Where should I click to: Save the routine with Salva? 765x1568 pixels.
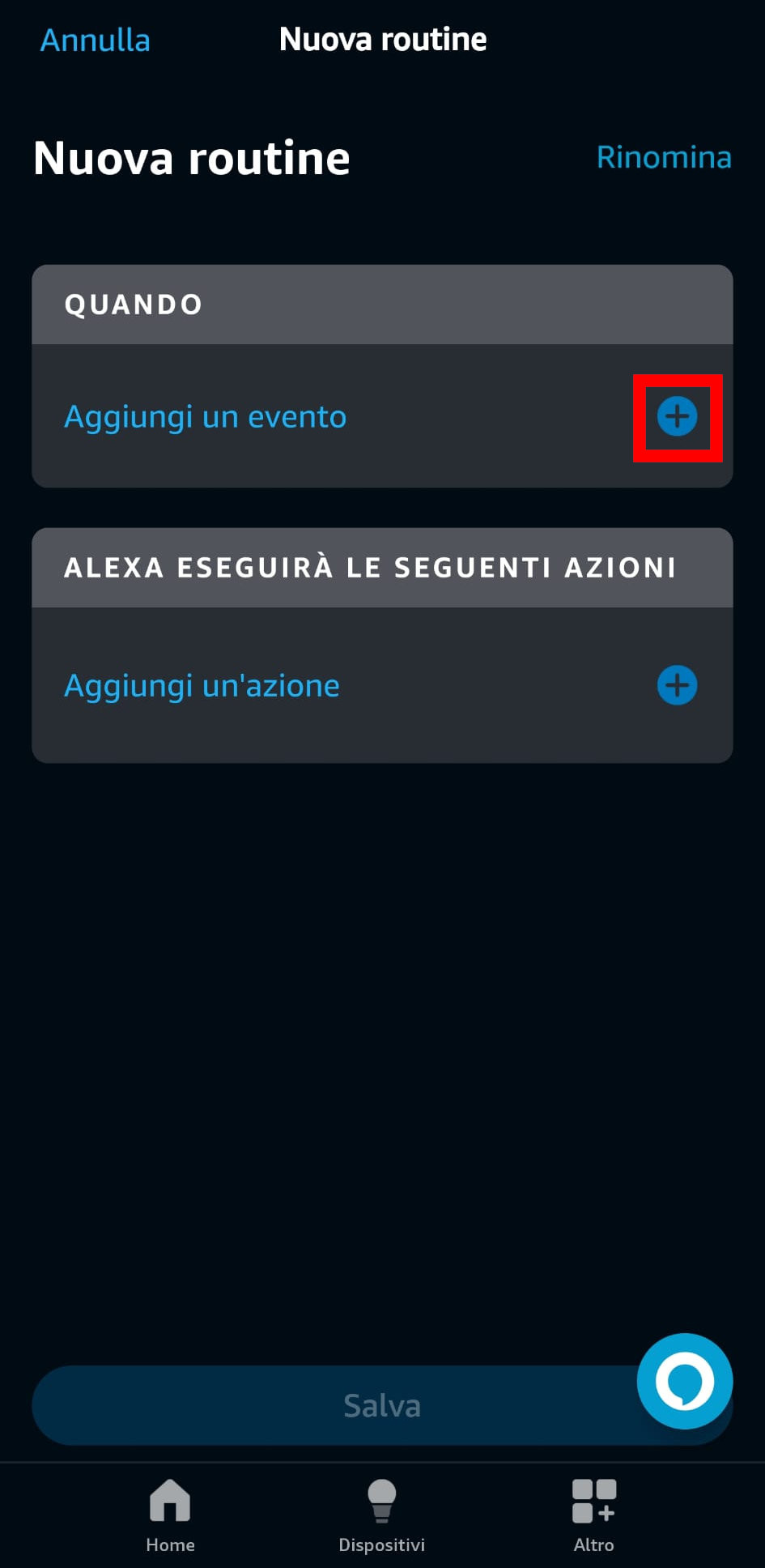[382, 1405]
